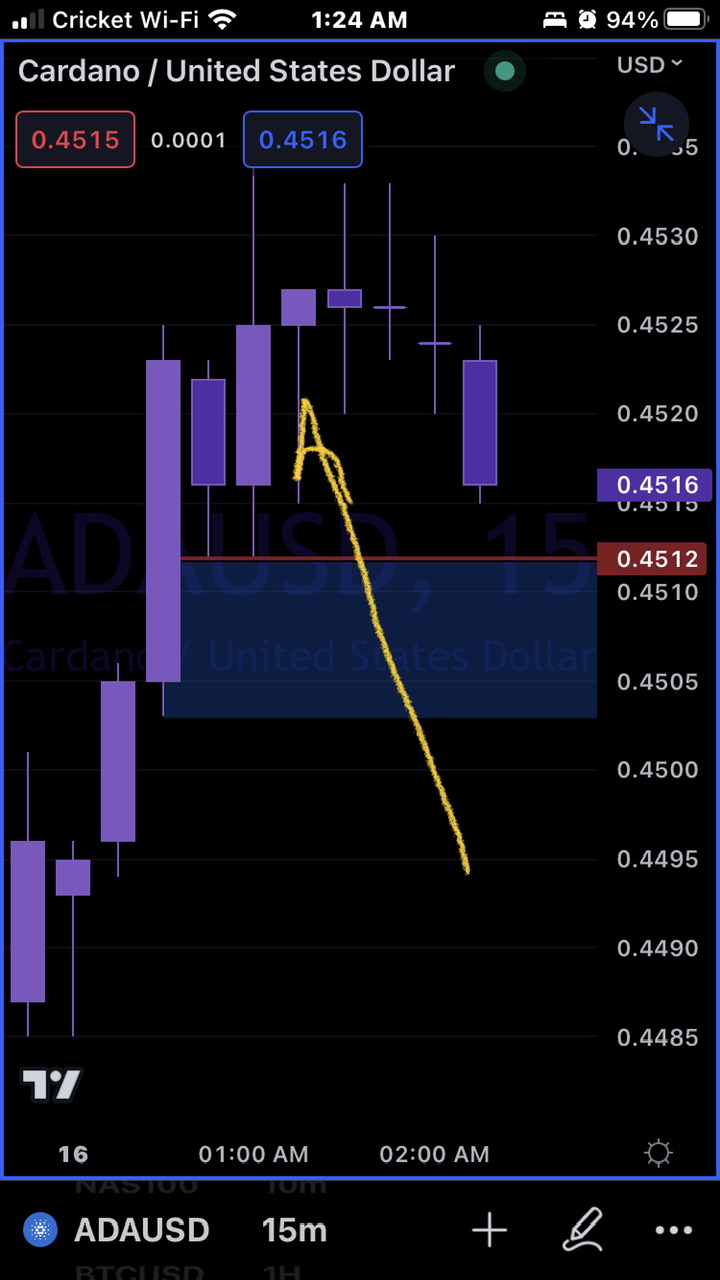Open the drawing tools pencil
The height and width of the screenshot is (1280, 720).
tap(583, 1230)
